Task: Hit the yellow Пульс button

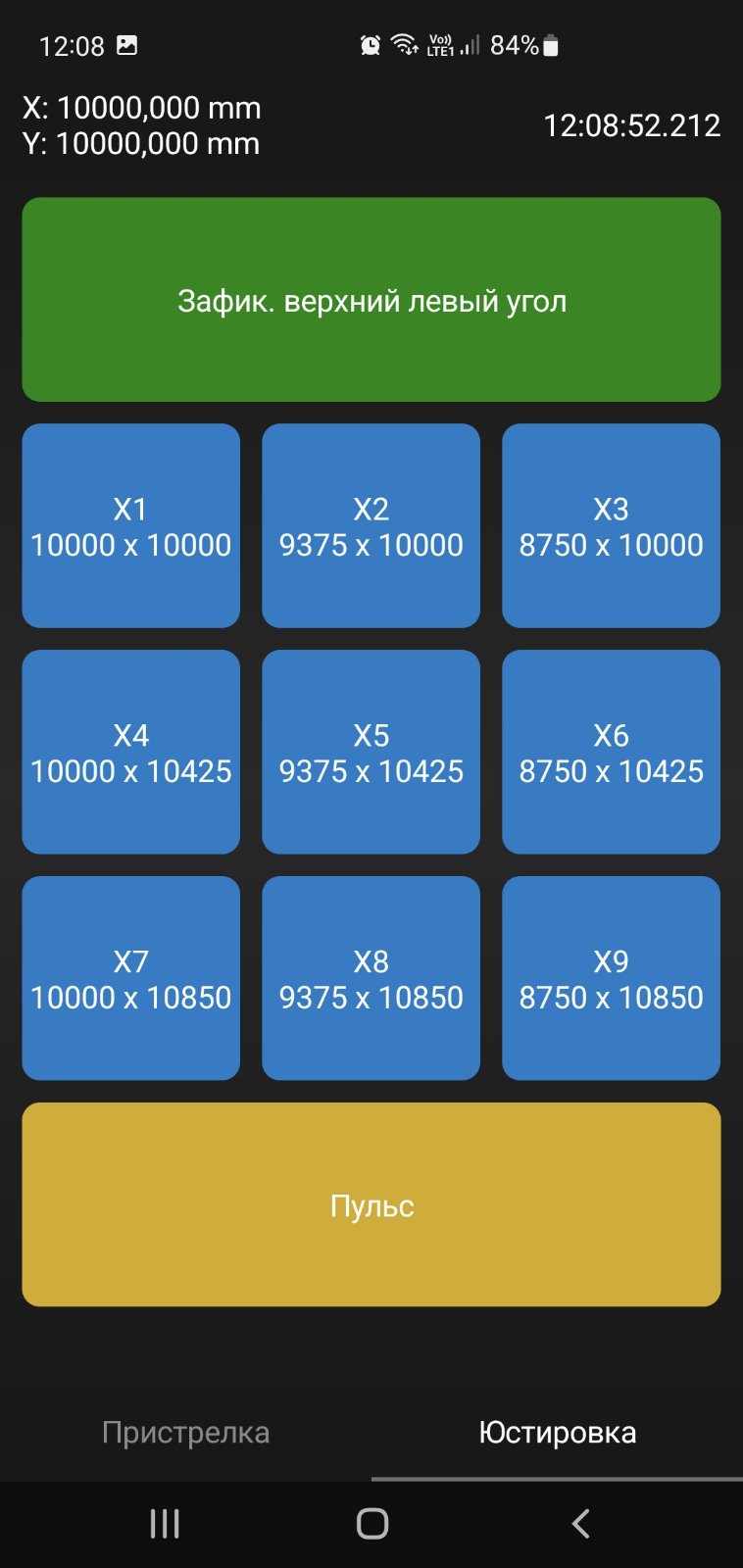Action: point(371,1204)
